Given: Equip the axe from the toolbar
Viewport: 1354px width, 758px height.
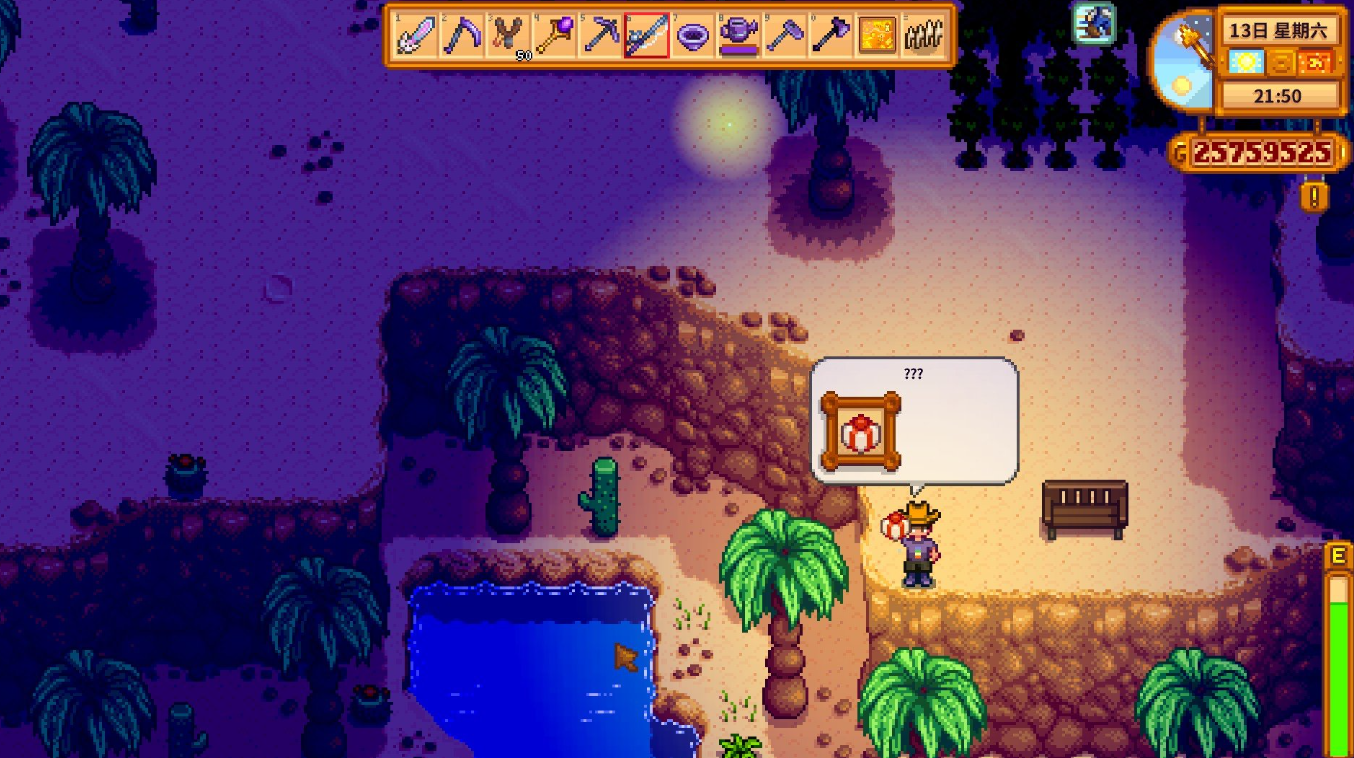Looking at the screenshot, I should (x=832, y=36).
